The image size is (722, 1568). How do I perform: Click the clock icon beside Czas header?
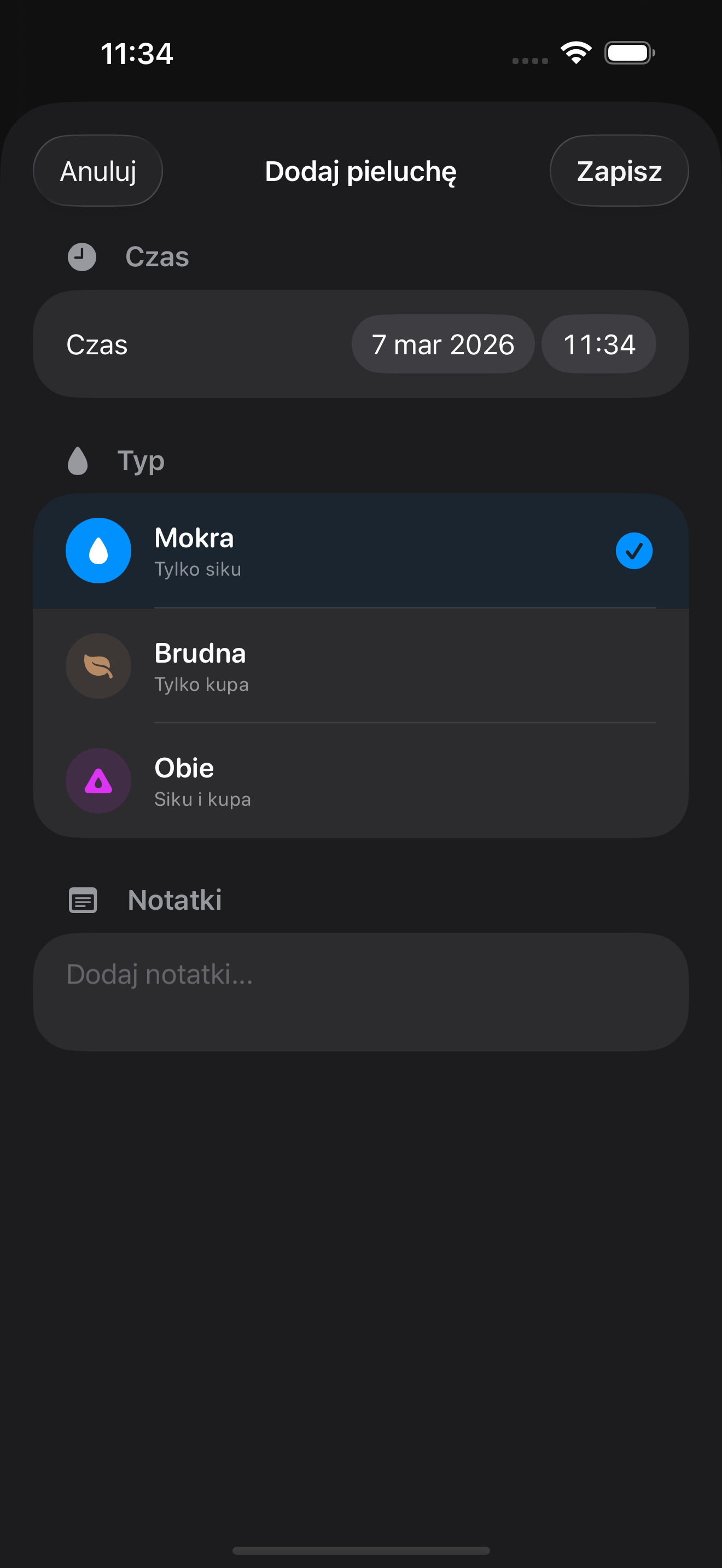pos(82,256)
